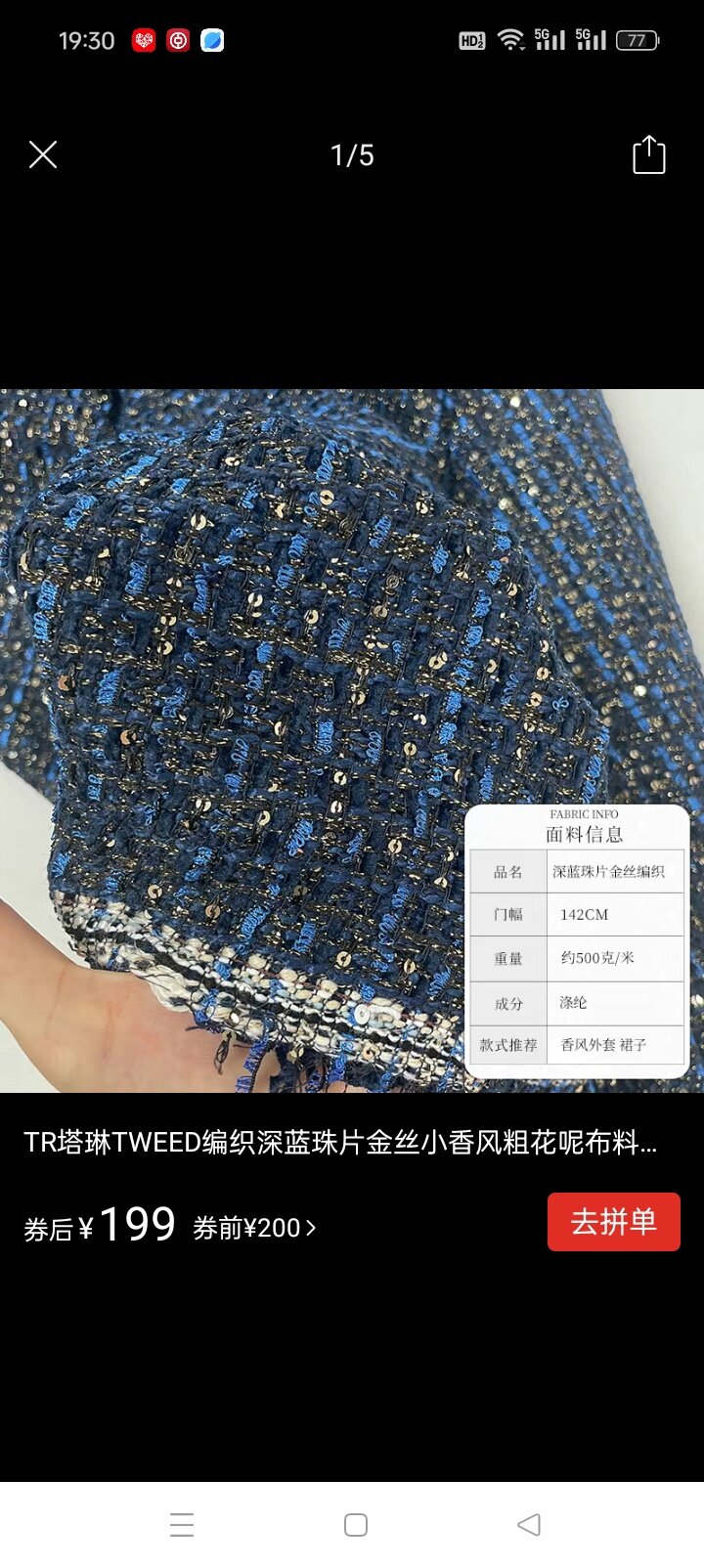Go to the system home screen
Screen dimensions: 704x1568
[x=356, y=1525]
